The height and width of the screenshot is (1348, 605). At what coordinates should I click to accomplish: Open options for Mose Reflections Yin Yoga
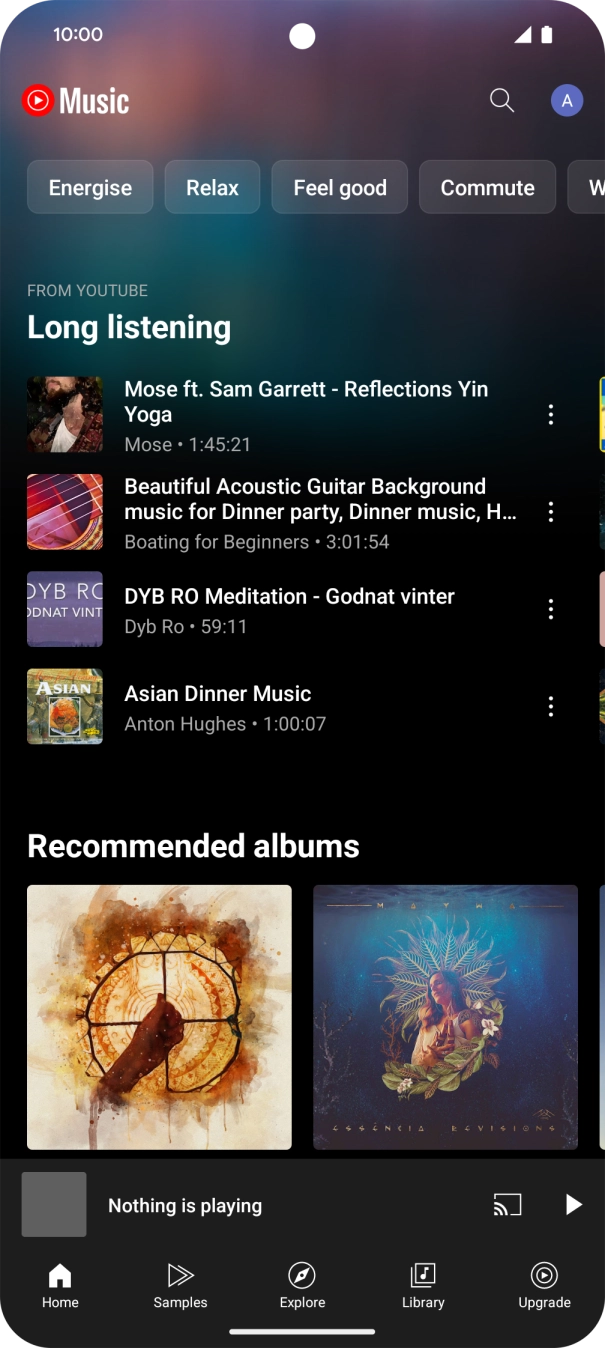(550, 414)
